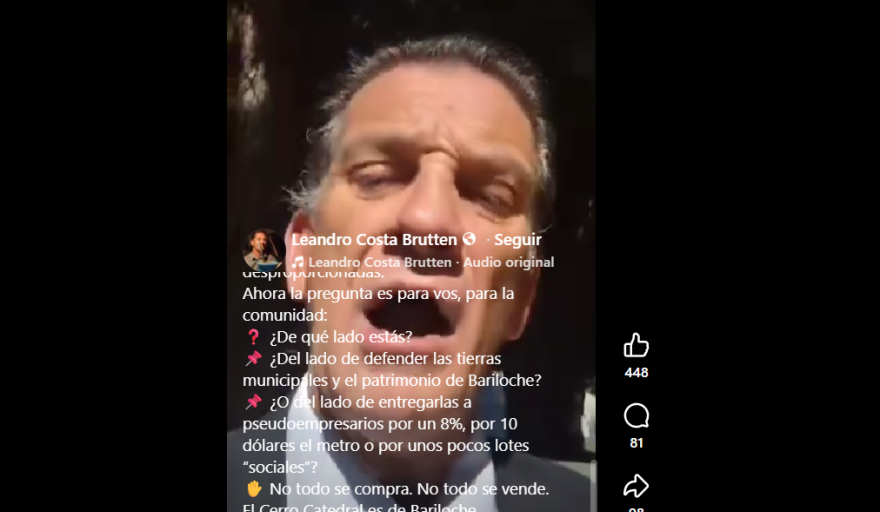
Task: Open Leandro Costa Brutten's profile picture
Action: (262, 250)
